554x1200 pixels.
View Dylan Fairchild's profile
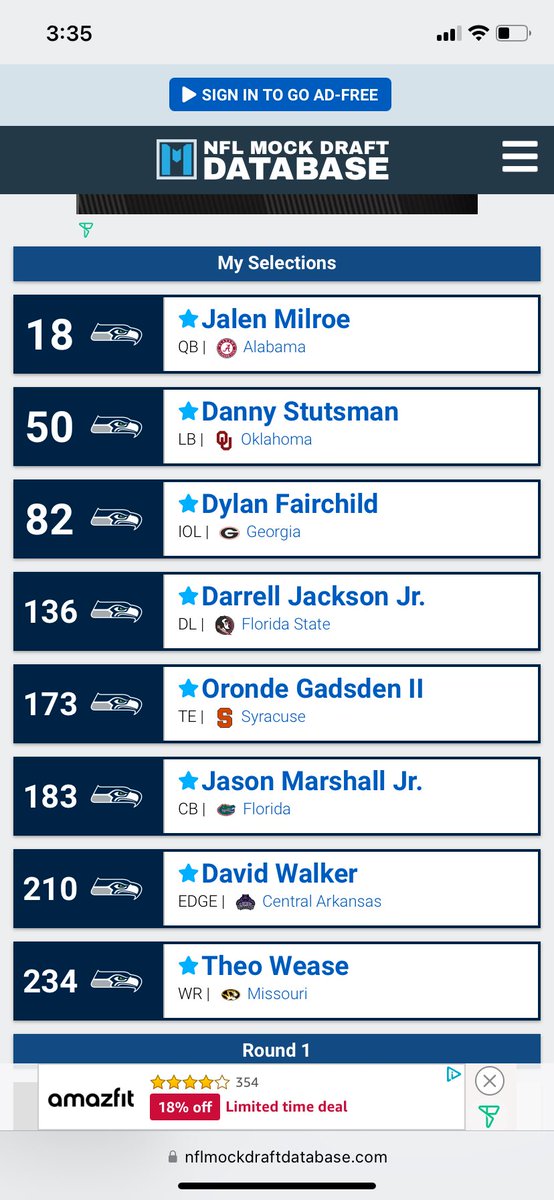point(290,503)
